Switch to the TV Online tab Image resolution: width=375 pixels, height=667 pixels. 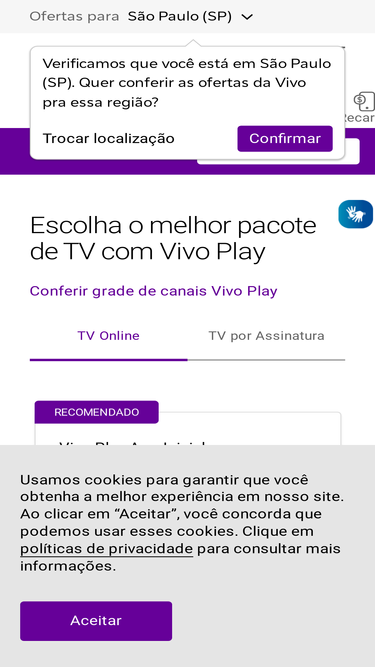(108, 336)
